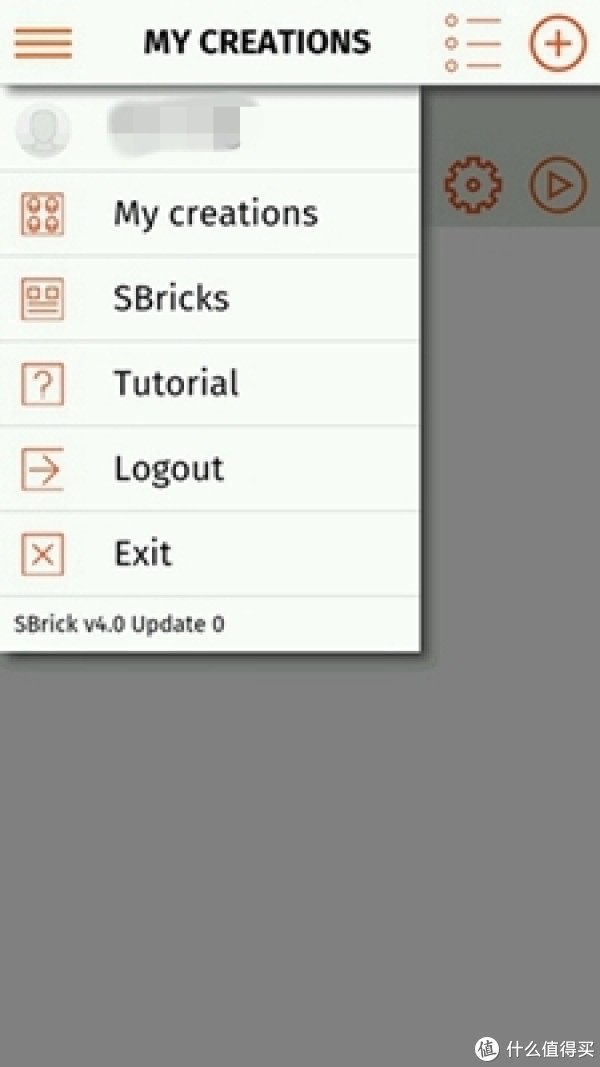Close the drawer with the hamburger icon
This screenshot has height=1067, width=600.
pyautogui.click(x=43, y=43)
